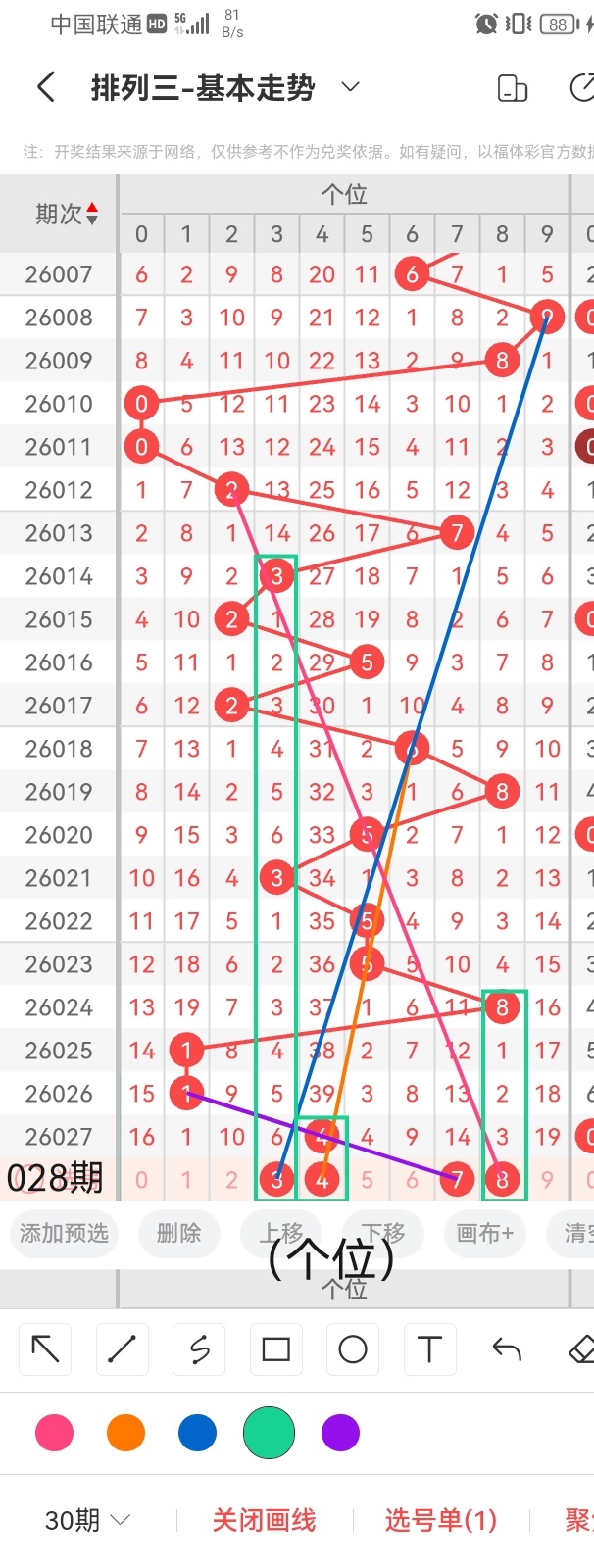594x1568 pixels.
Task: Tap 关闭画线 to turn off drawing
Action: tap(264, 1520)
